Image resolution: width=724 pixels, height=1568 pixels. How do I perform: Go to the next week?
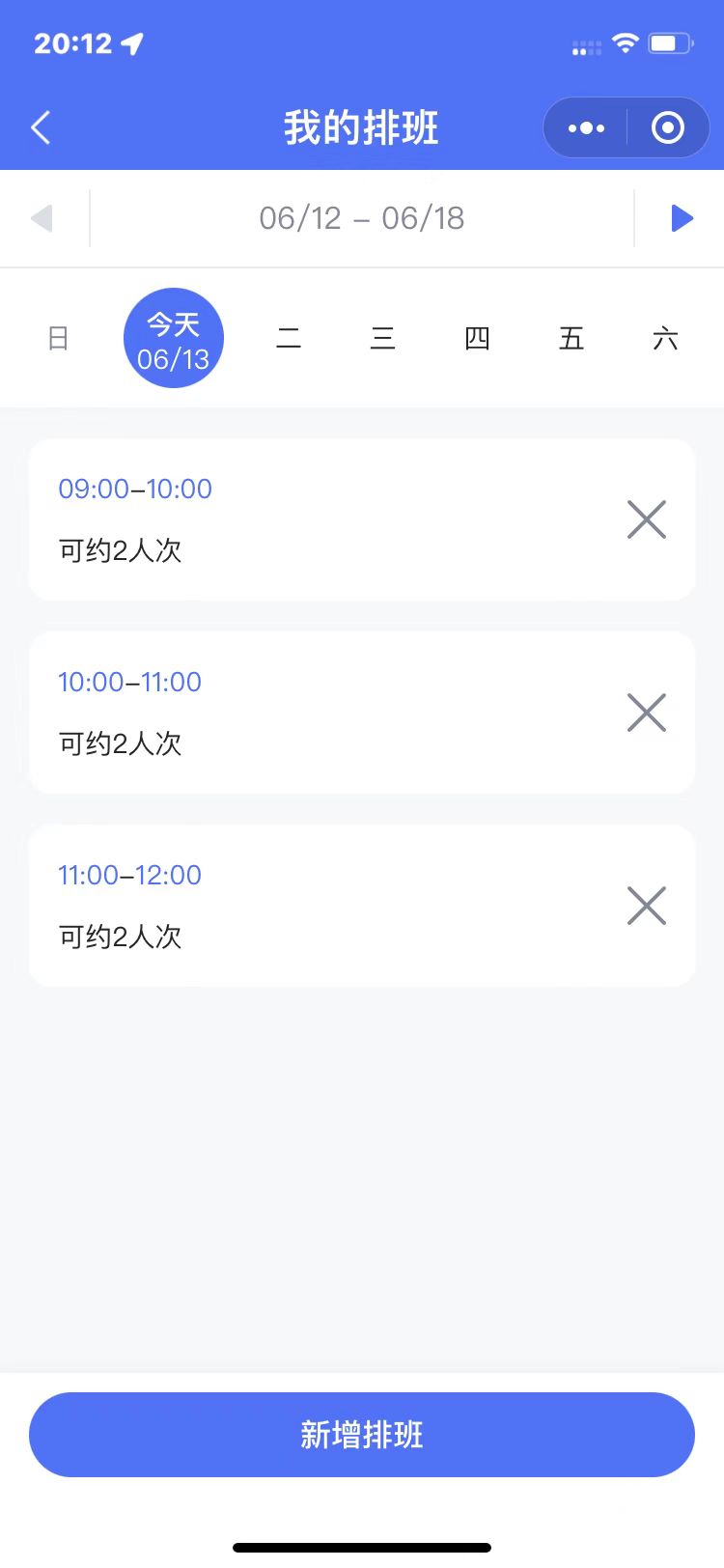pos(682,218)
